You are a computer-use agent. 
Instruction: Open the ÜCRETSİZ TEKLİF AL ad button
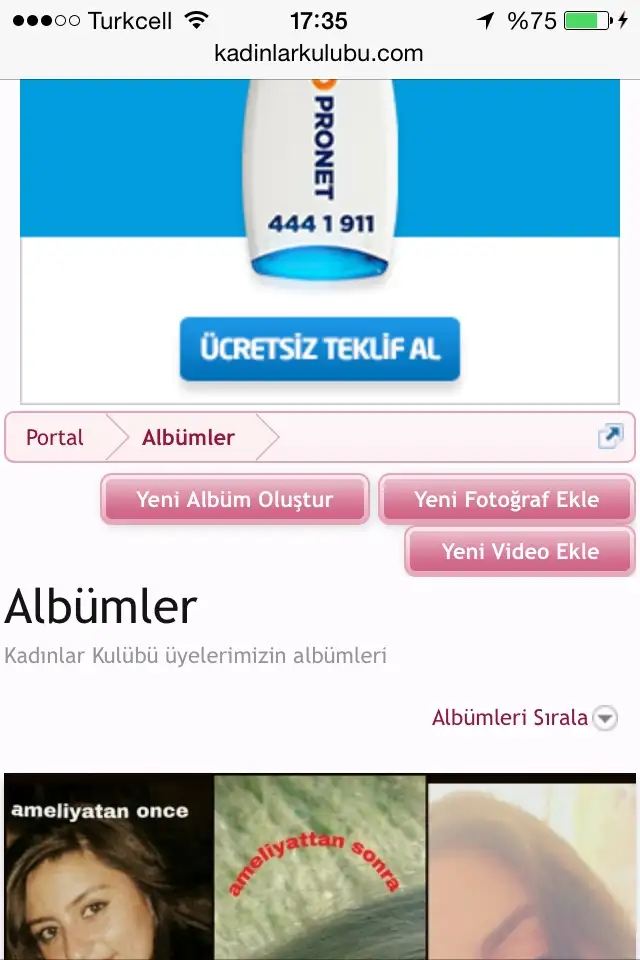pos(320,349)
